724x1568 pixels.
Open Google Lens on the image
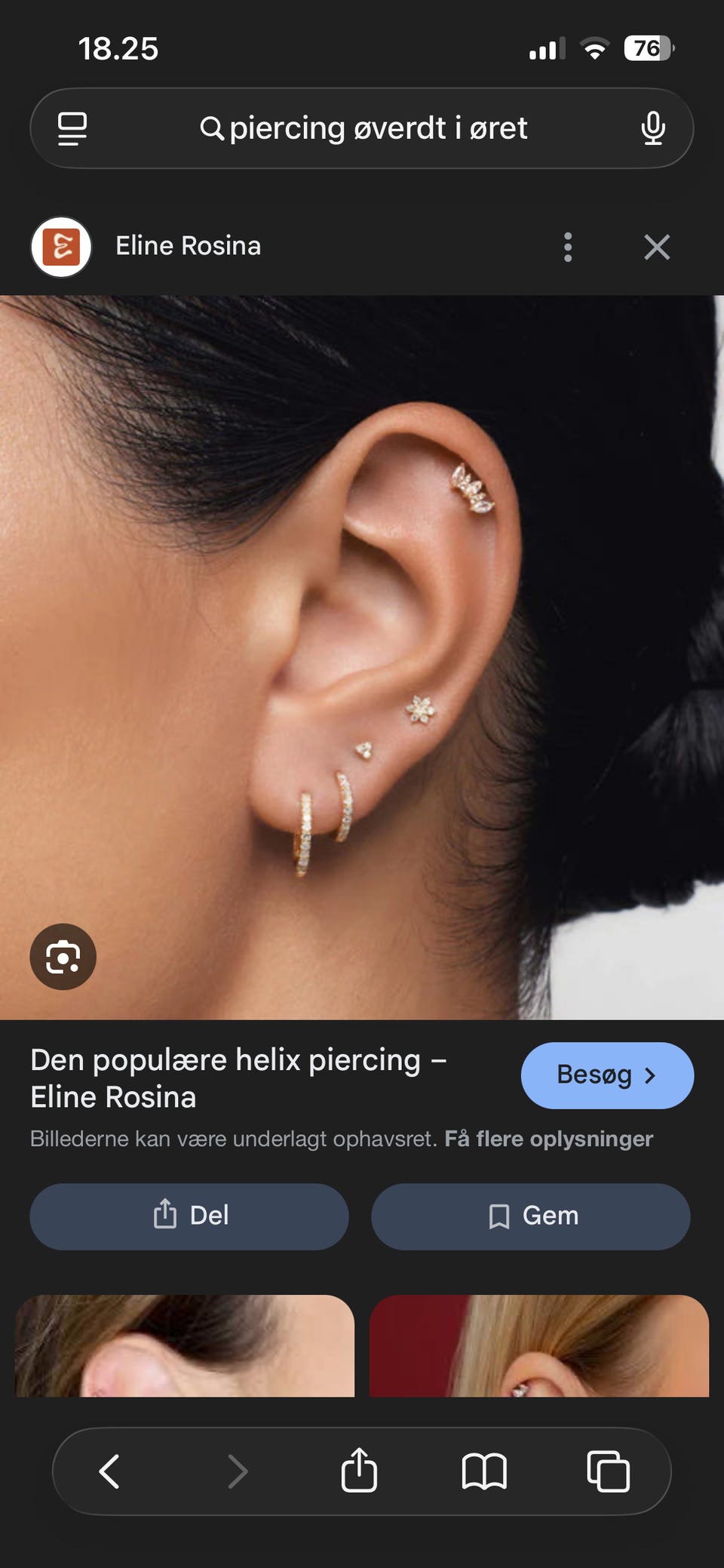(63, 956)
